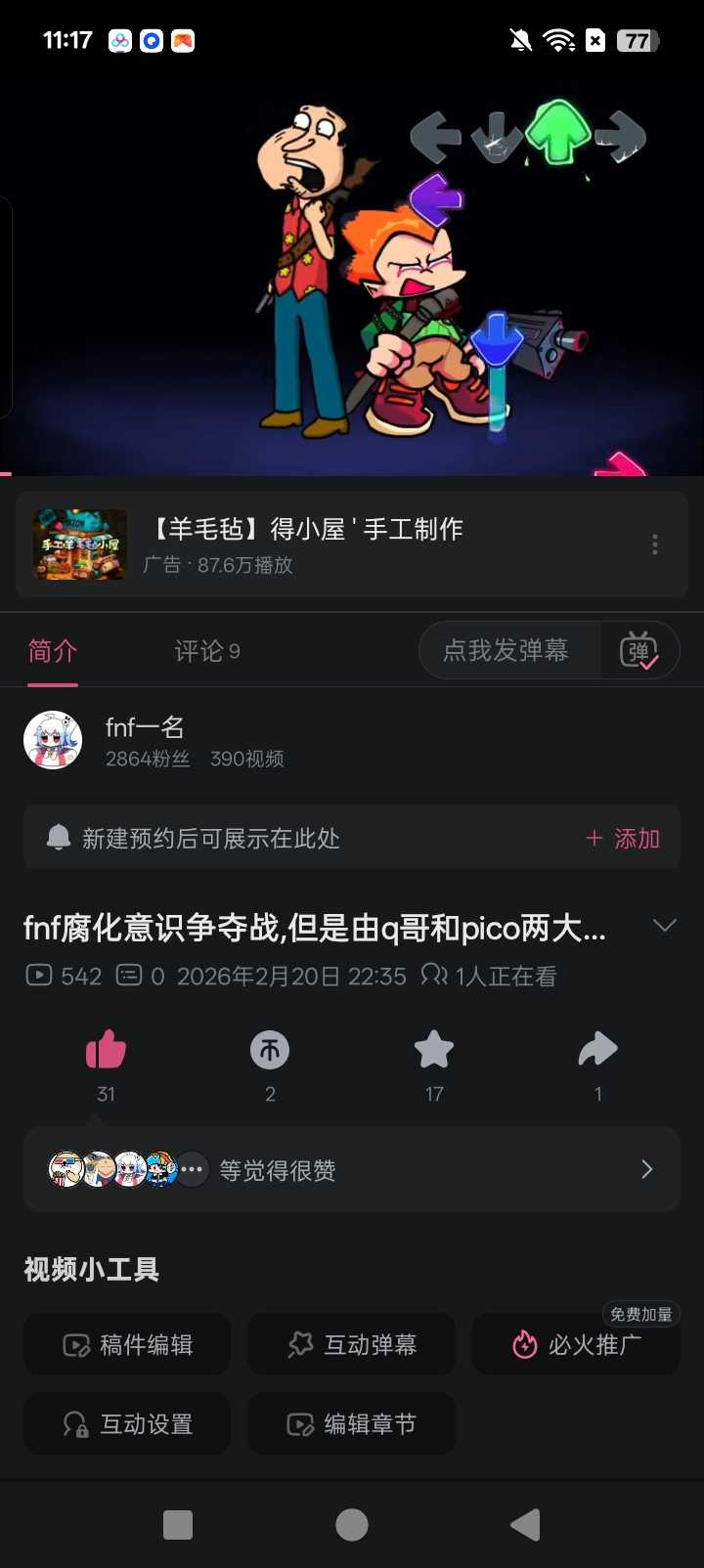This screenshot has width=704, height=1568.
Task: Open 互动设置 settings
Action: [x=128, y=1424]
